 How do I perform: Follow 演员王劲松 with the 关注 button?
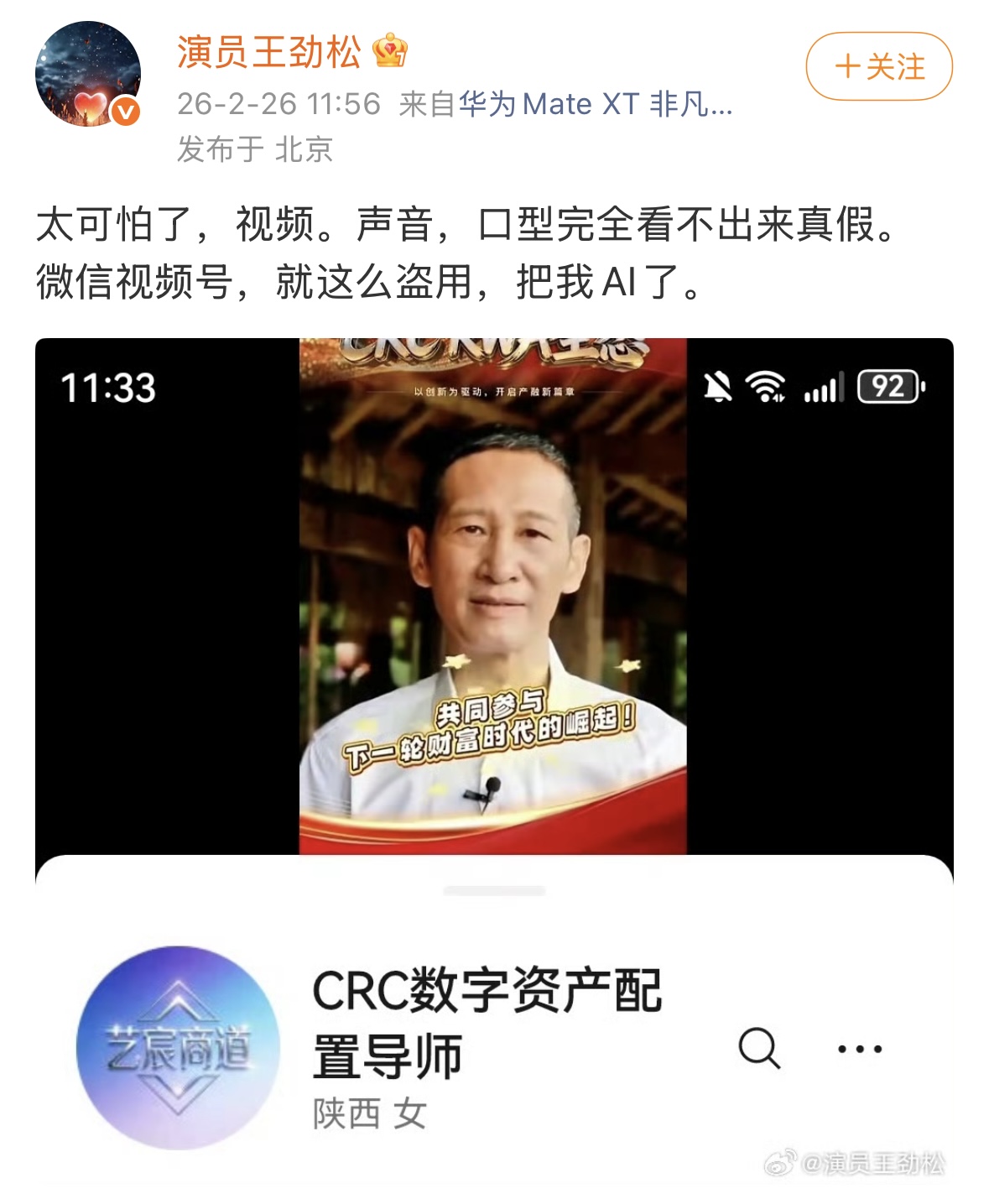tap(878, 66)
